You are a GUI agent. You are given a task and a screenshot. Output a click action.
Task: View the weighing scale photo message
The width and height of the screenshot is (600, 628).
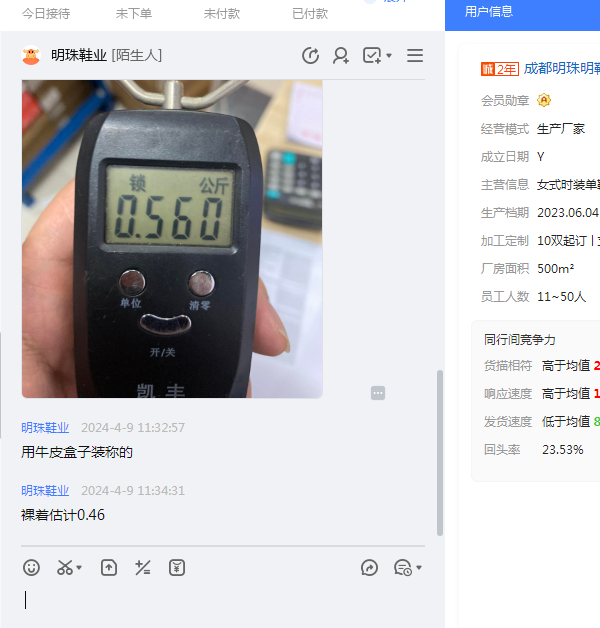(172, 239)
